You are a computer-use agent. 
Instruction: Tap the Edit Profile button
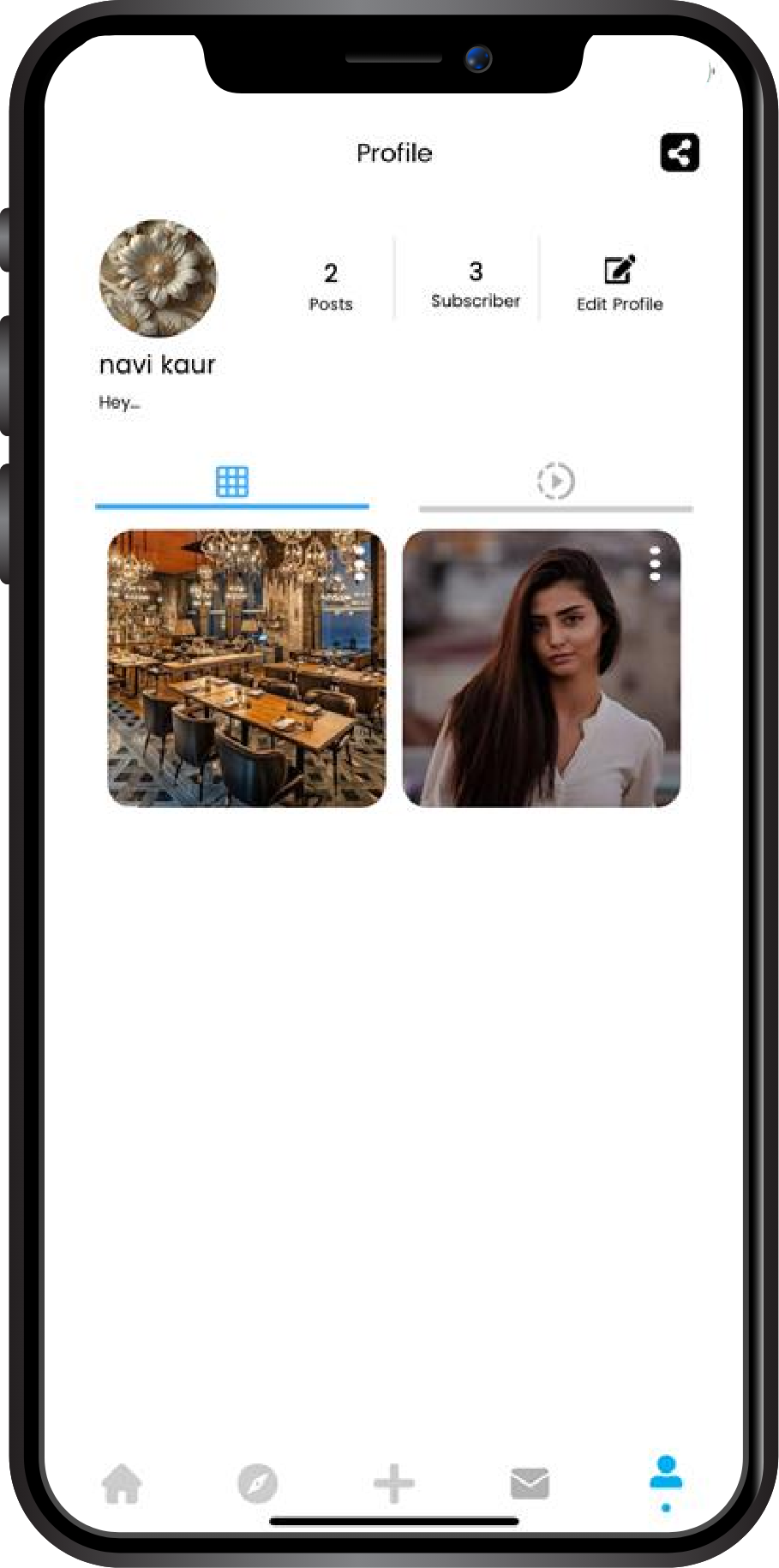tap(620, 284)
